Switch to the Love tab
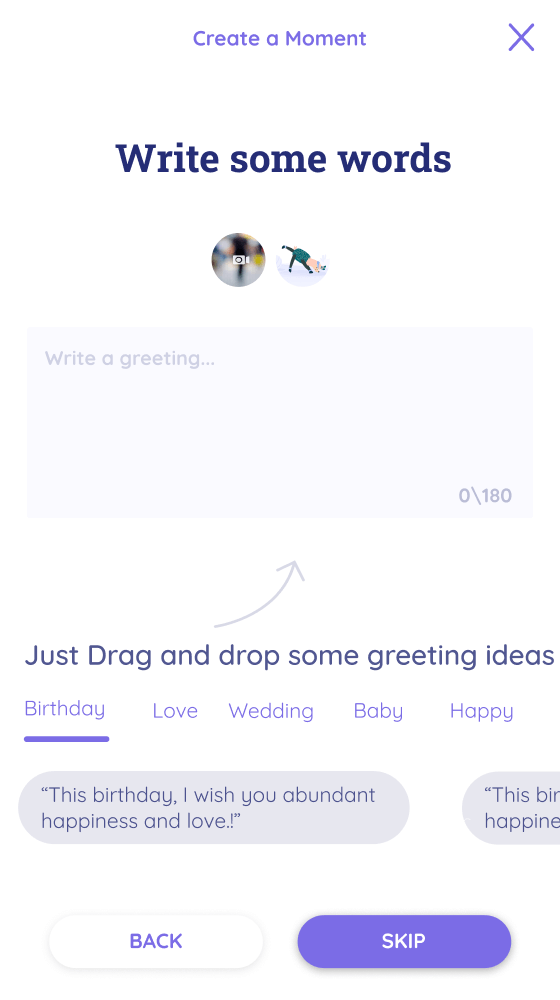The width and height of the screenshot is (560, 1000). coord(175,710)
